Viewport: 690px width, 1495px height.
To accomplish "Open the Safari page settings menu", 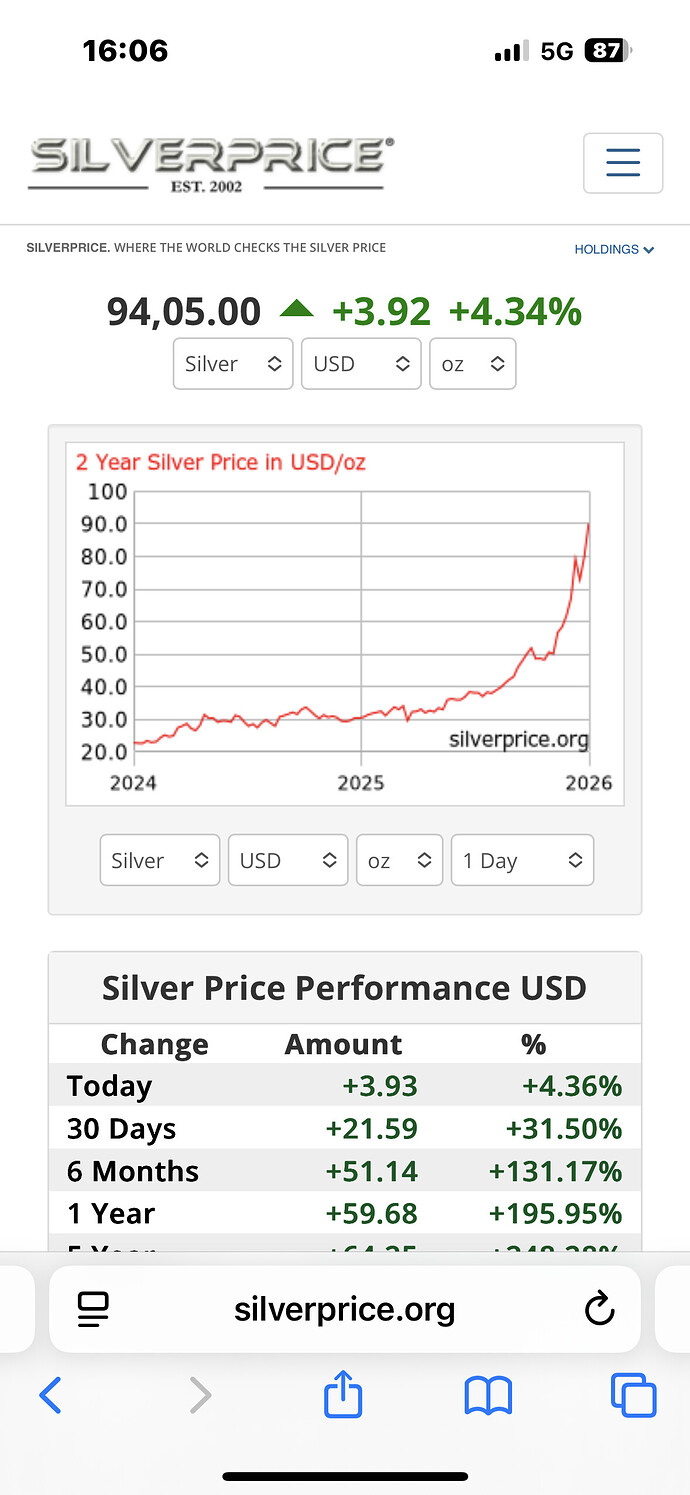I will pos(93,1309).
